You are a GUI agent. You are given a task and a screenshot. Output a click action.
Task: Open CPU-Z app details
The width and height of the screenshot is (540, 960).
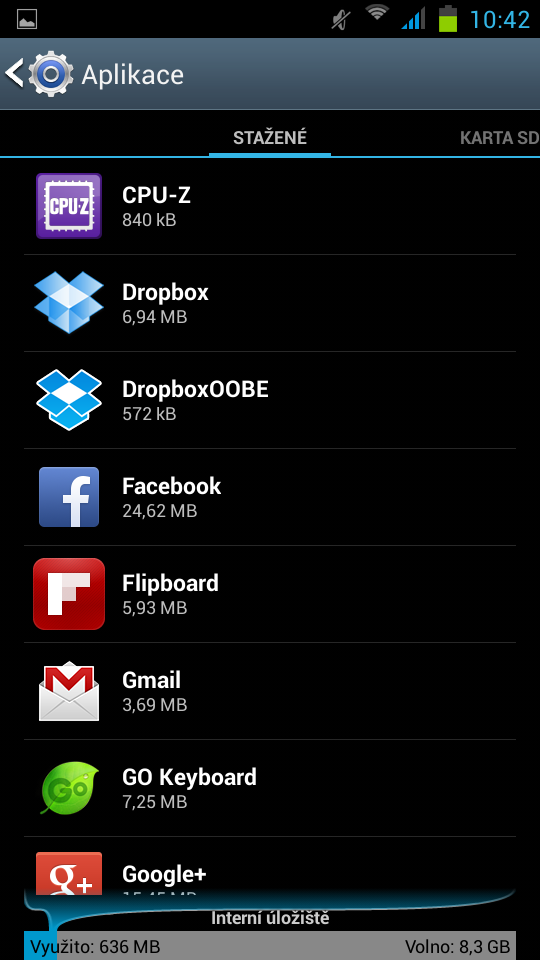pos(270,206)
